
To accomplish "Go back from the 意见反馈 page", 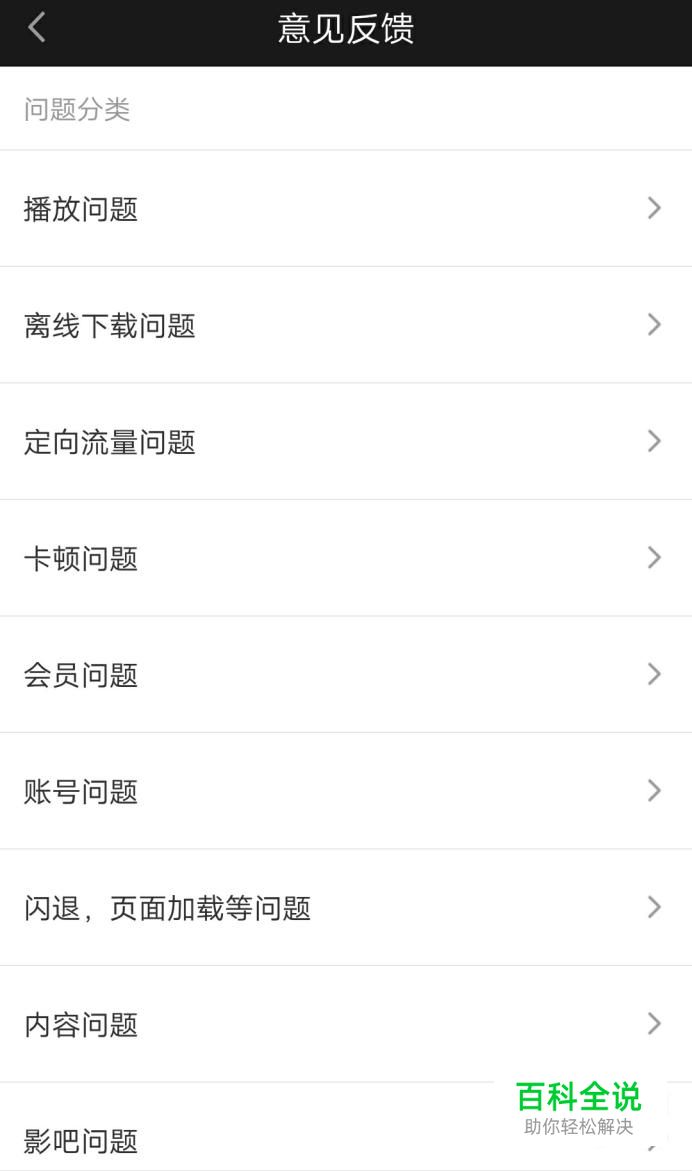I will pyautogui.click(x=37, y=28).
